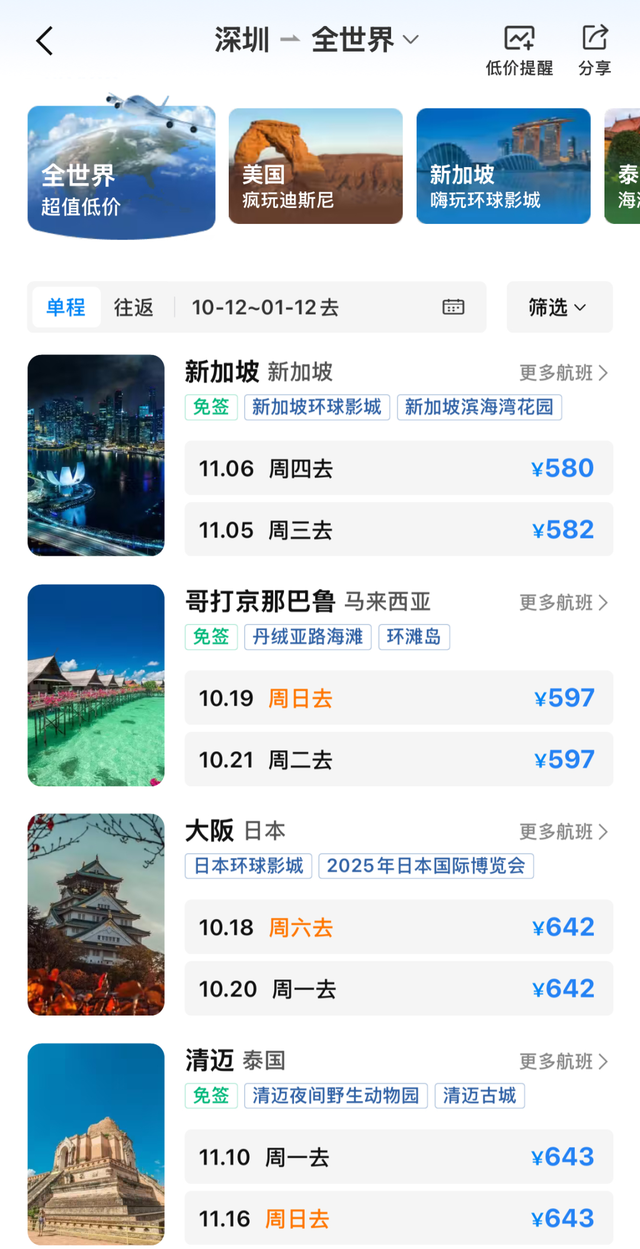Open the 美国 疯玩迪斯尼 card
Viewport: 640px width, 1249px height.
point(315,166)
